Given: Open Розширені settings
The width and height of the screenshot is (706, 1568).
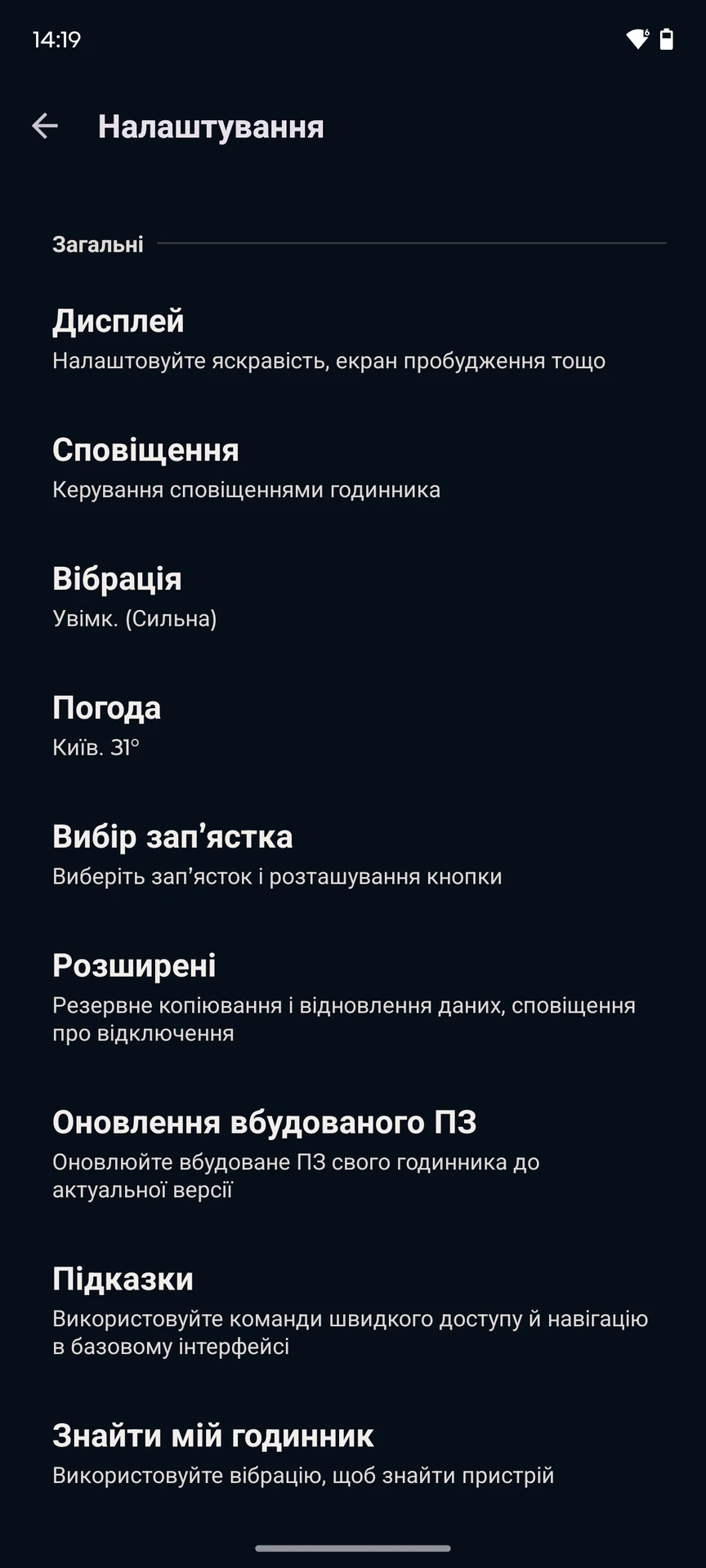Looking at the screenshot, I should pyautogui.click(x=353, y=998).
